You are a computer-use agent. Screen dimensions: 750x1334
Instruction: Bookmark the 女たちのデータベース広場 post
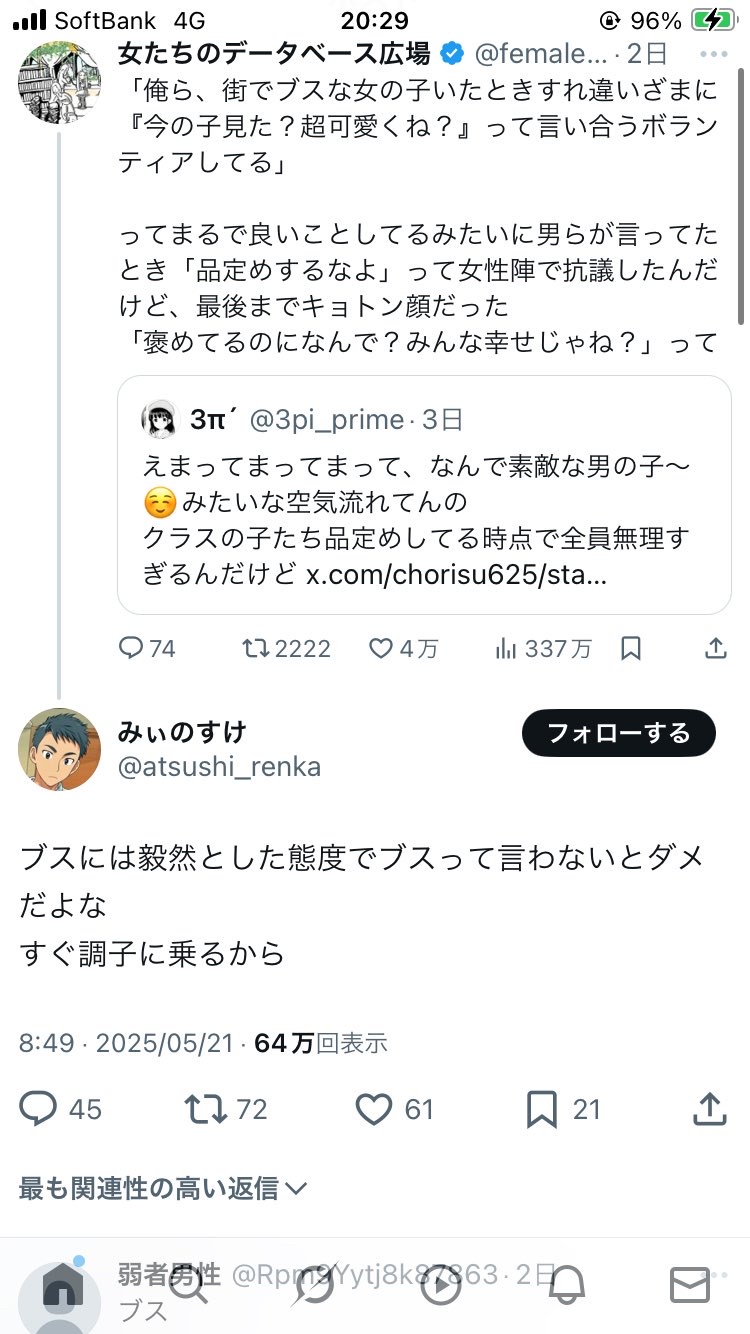[x=631, y=648]
